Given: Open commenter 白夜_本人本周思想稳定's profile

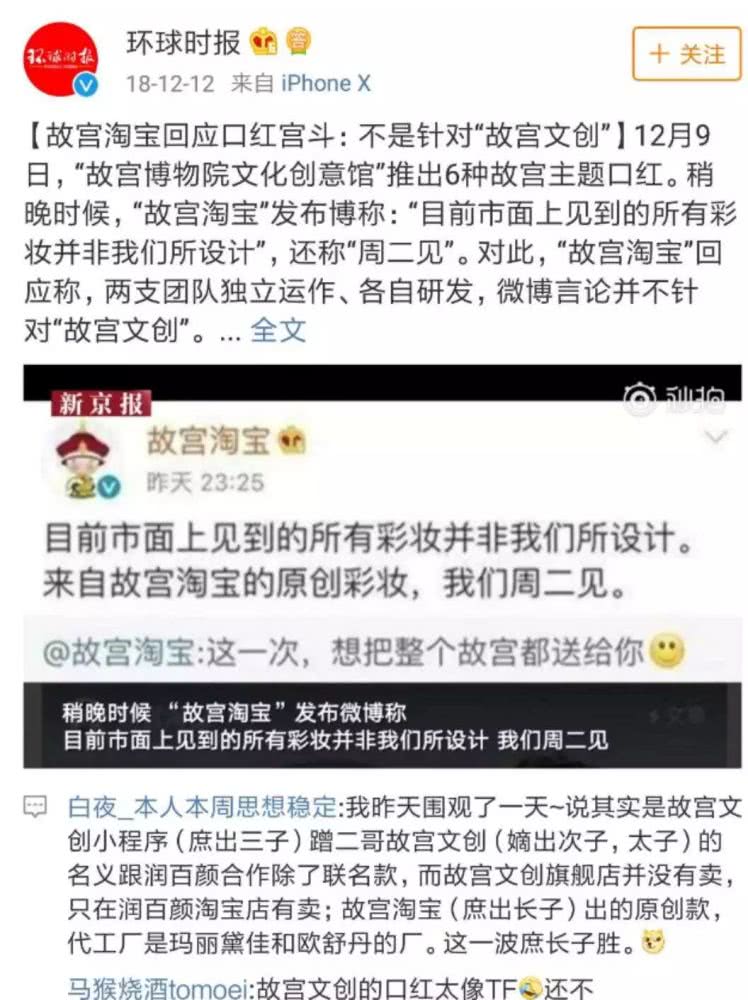Looking at the screenshot, I should point(203,806).
